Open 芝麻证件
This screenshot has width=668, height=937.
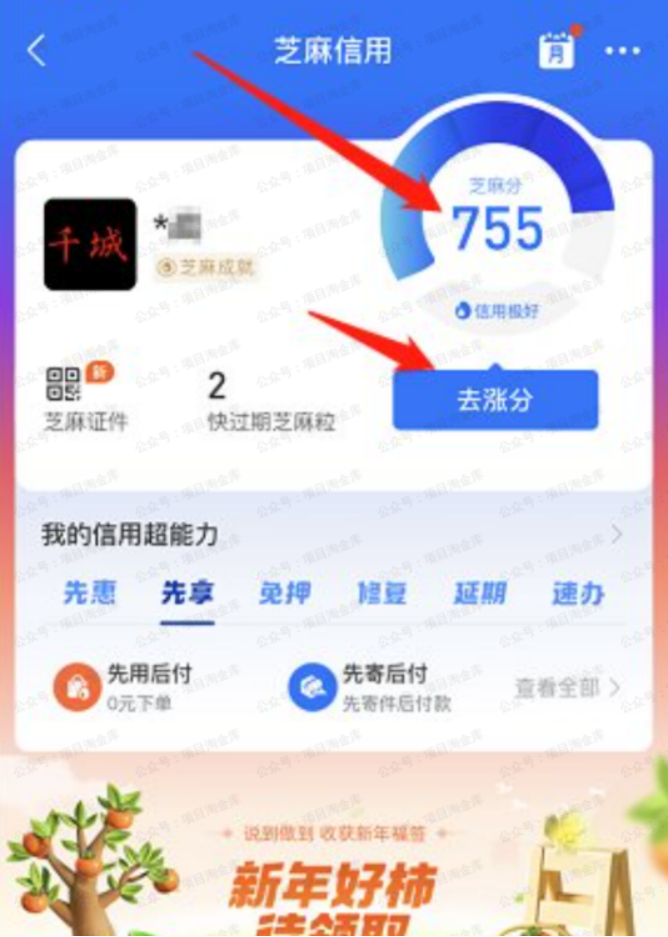point(85,398)
